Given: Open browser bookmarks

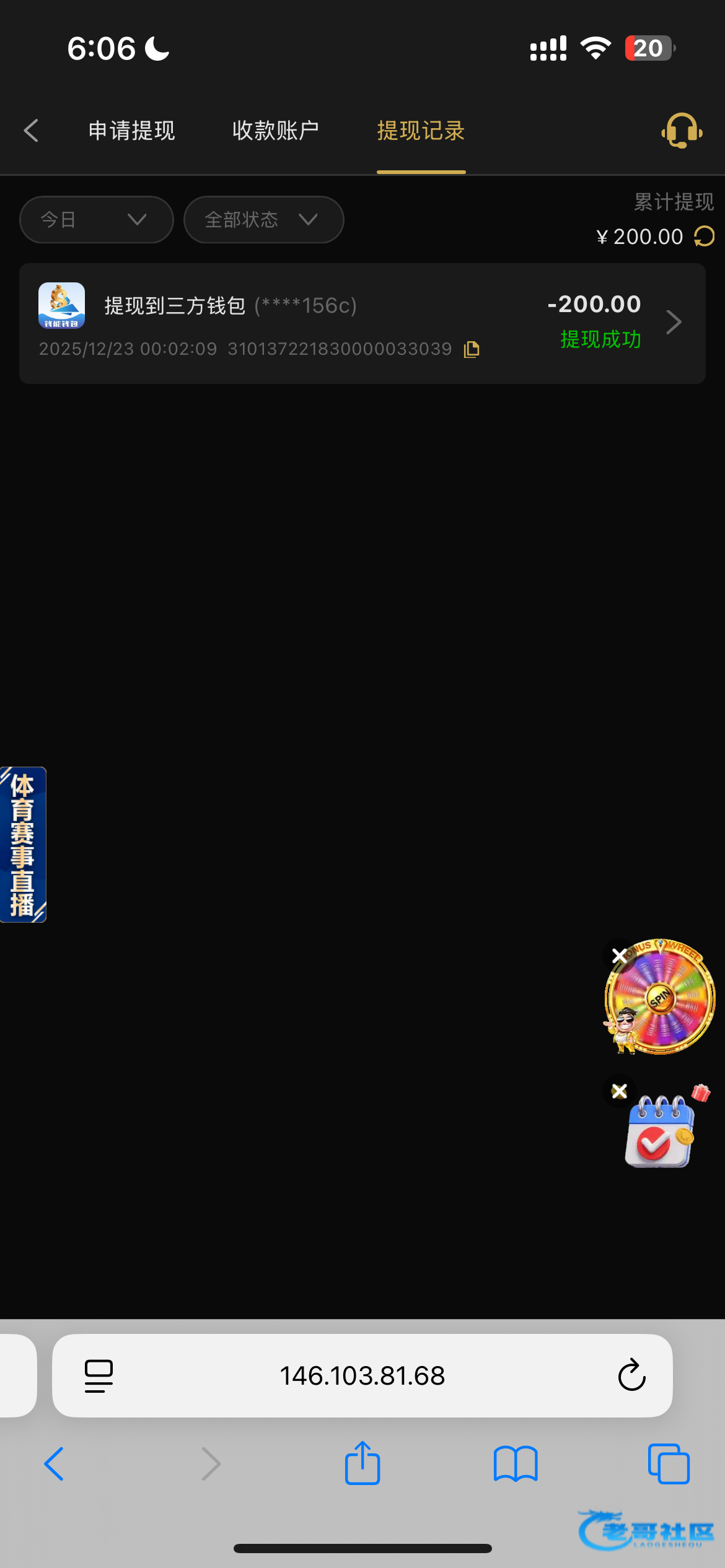Looking at the screenshot, I should [x=516, y=1463].
